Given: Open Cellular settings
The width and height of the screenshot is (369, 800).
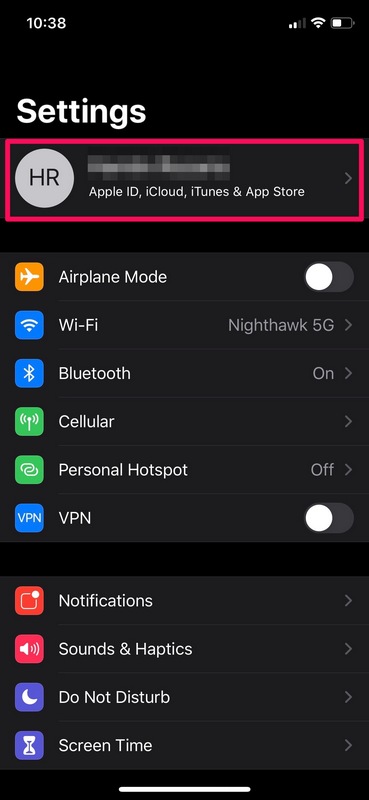Looking at the screenshot, I should point(184,421).
